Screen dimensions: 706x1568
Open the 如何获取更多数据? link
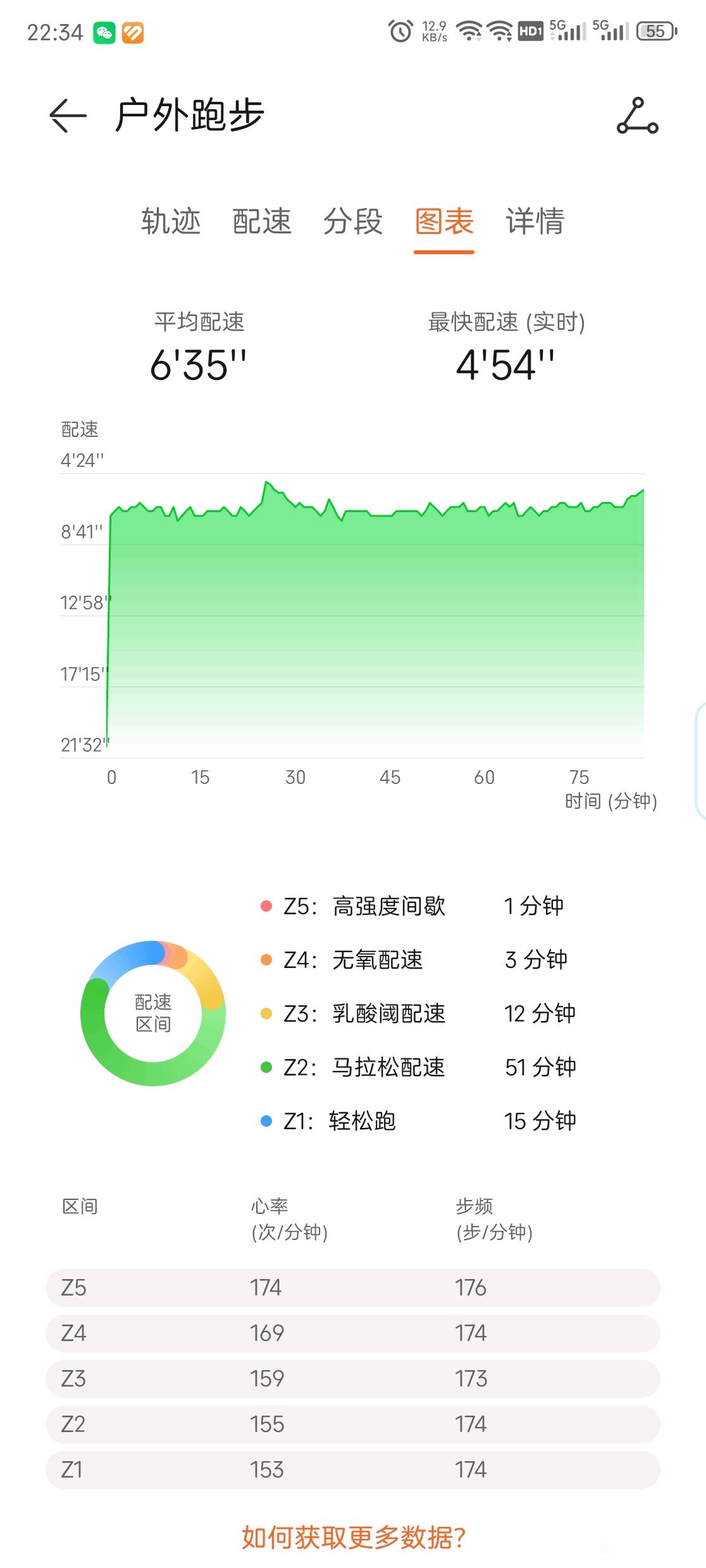[354, 1537]
